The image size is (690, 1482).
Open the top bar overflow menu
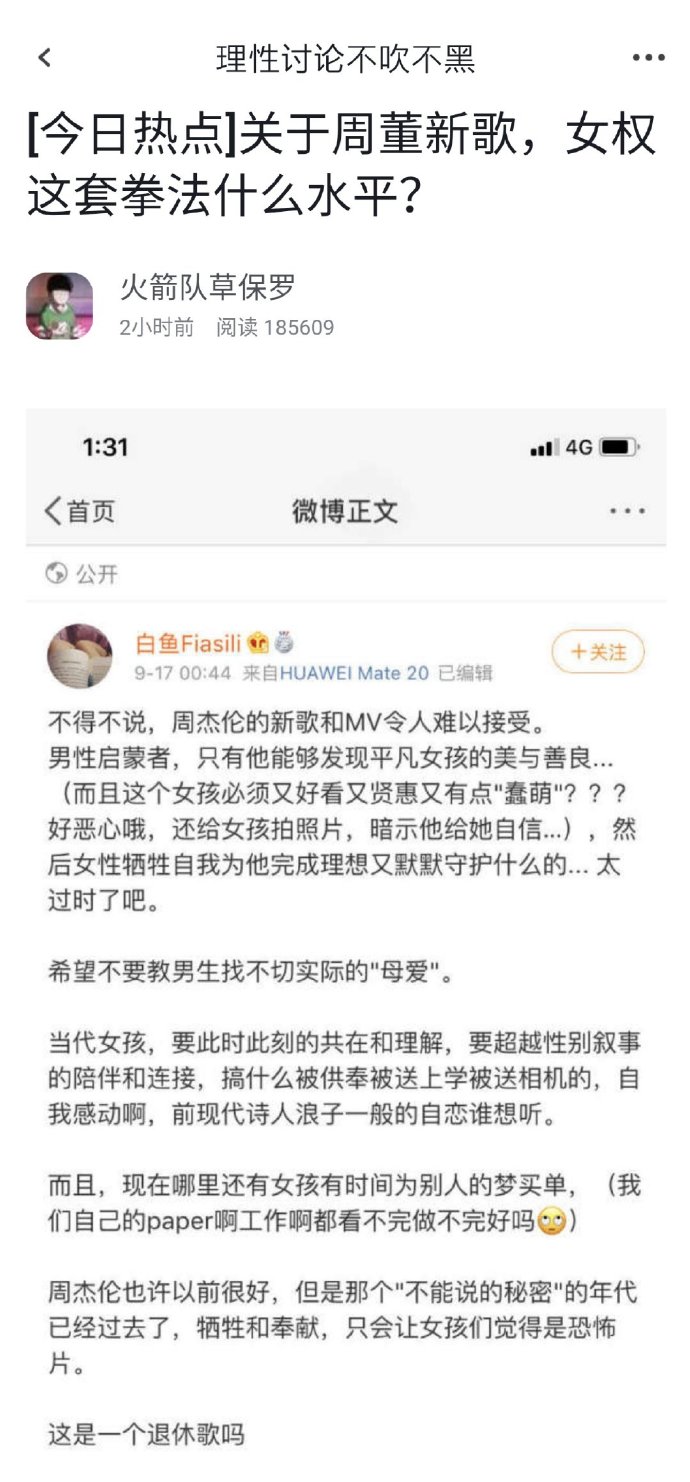(648, 58)
